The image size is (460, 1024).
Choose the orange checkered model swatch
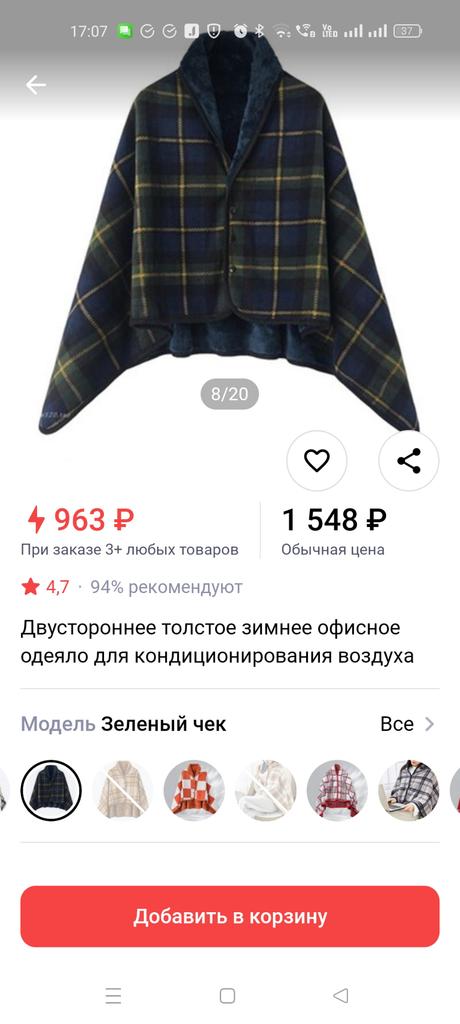pos(194,790)
